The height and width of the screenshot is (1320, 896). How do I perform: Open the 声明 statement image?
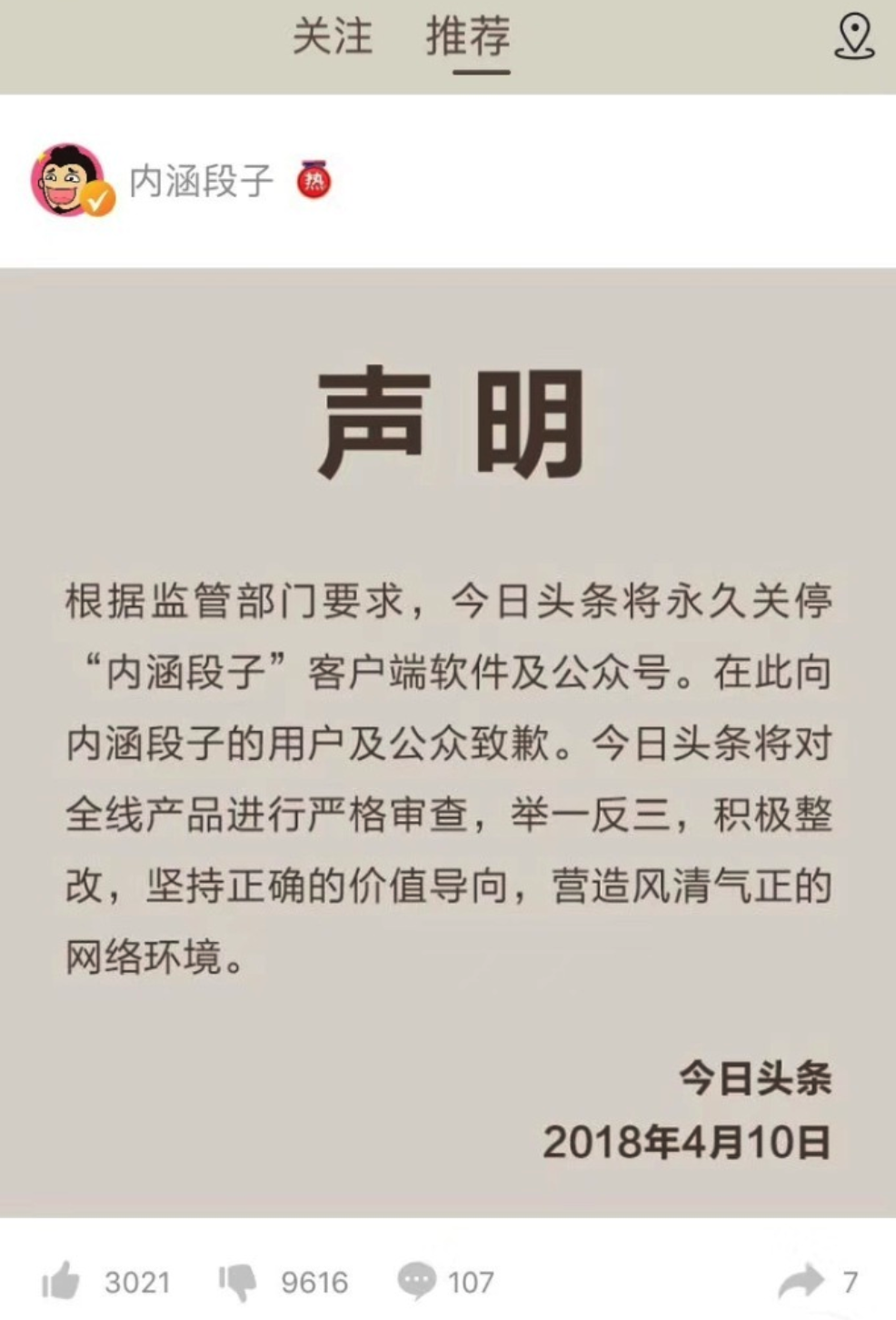tap(448, 741)
